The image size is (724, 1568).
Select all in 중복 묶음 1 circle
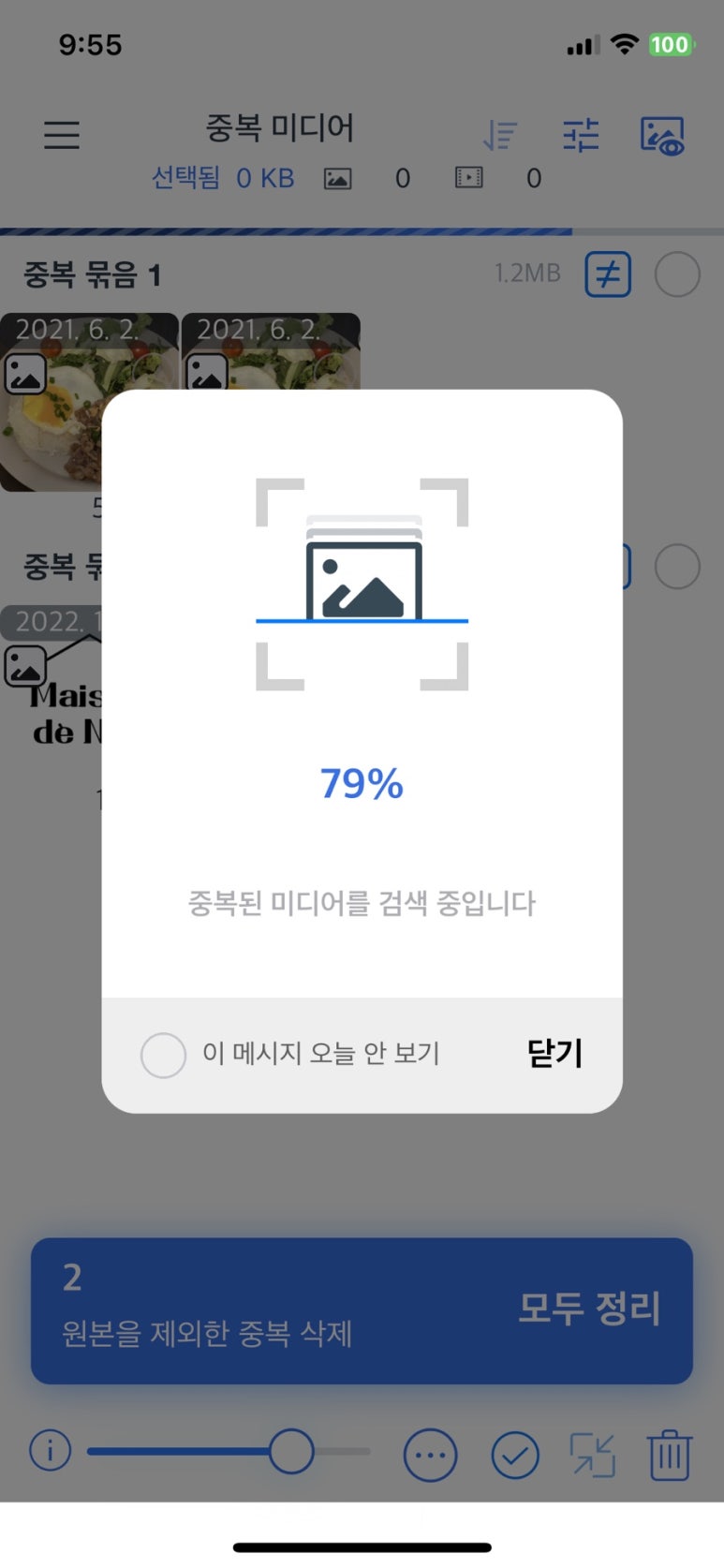coord(676,274)
